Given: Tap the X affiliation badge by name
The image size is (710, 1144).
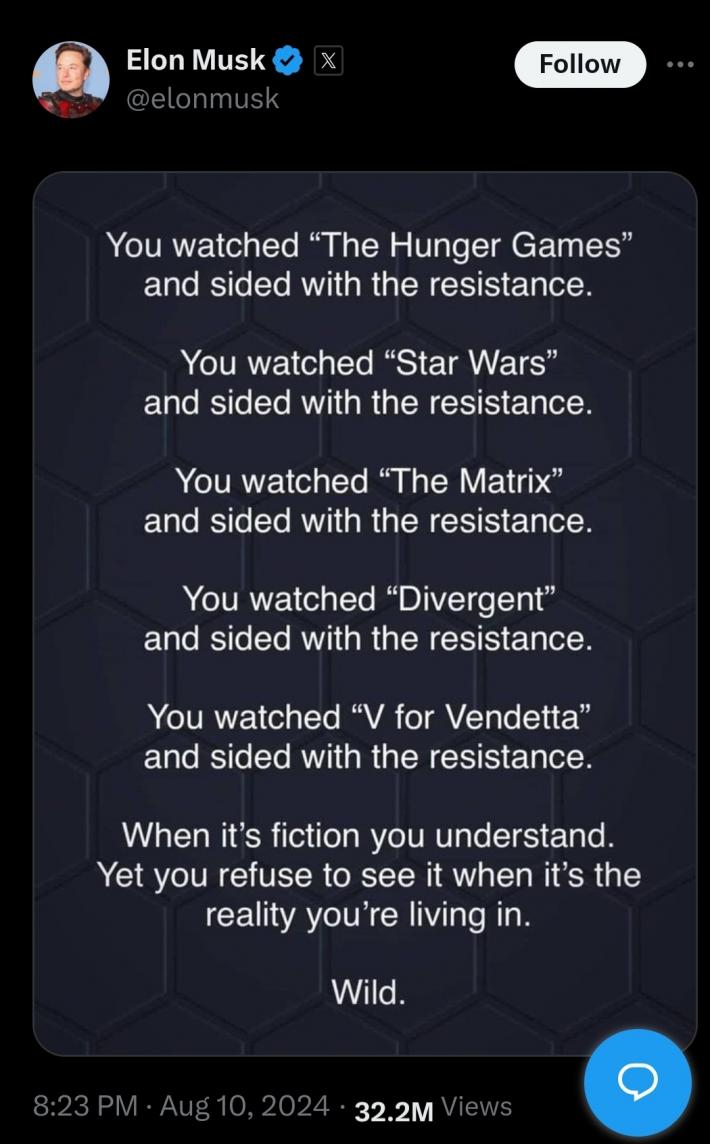Looking at the screenshot, I should click(329, 62).
